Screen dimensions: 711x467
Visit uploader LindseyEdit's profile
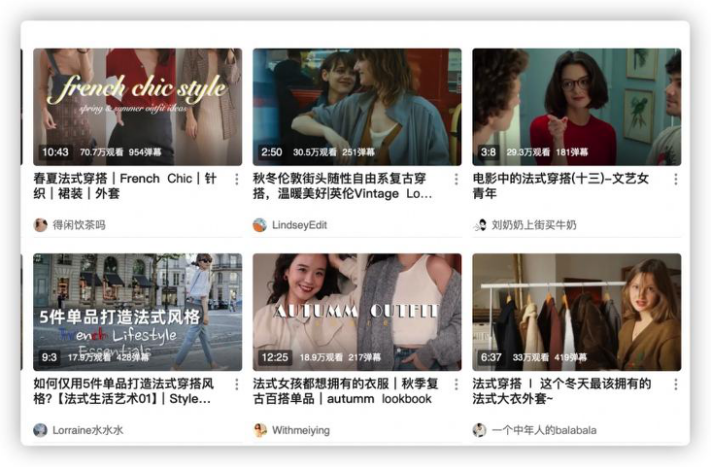pos(299,225)
